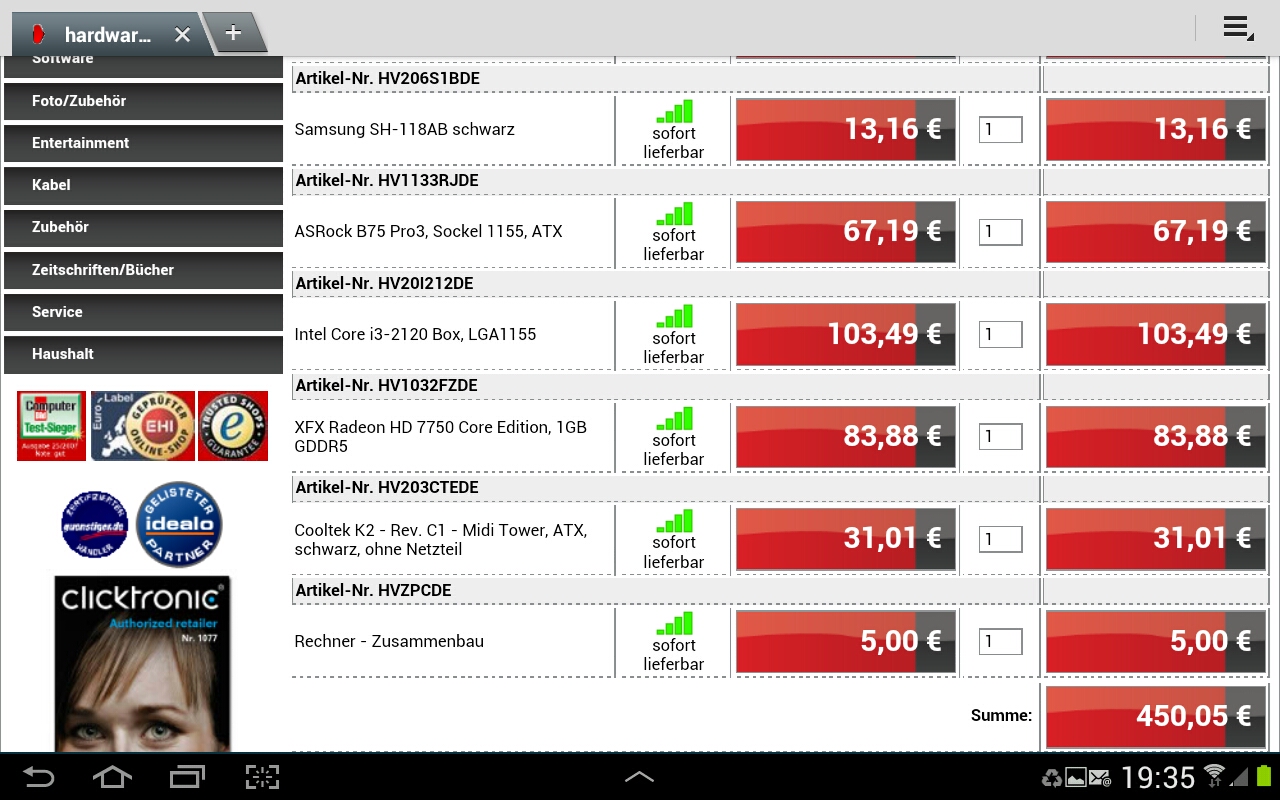Open the clicktronic authorized retailer banner
This screenshot has width=1280, height=800.
tap(142, 664)
